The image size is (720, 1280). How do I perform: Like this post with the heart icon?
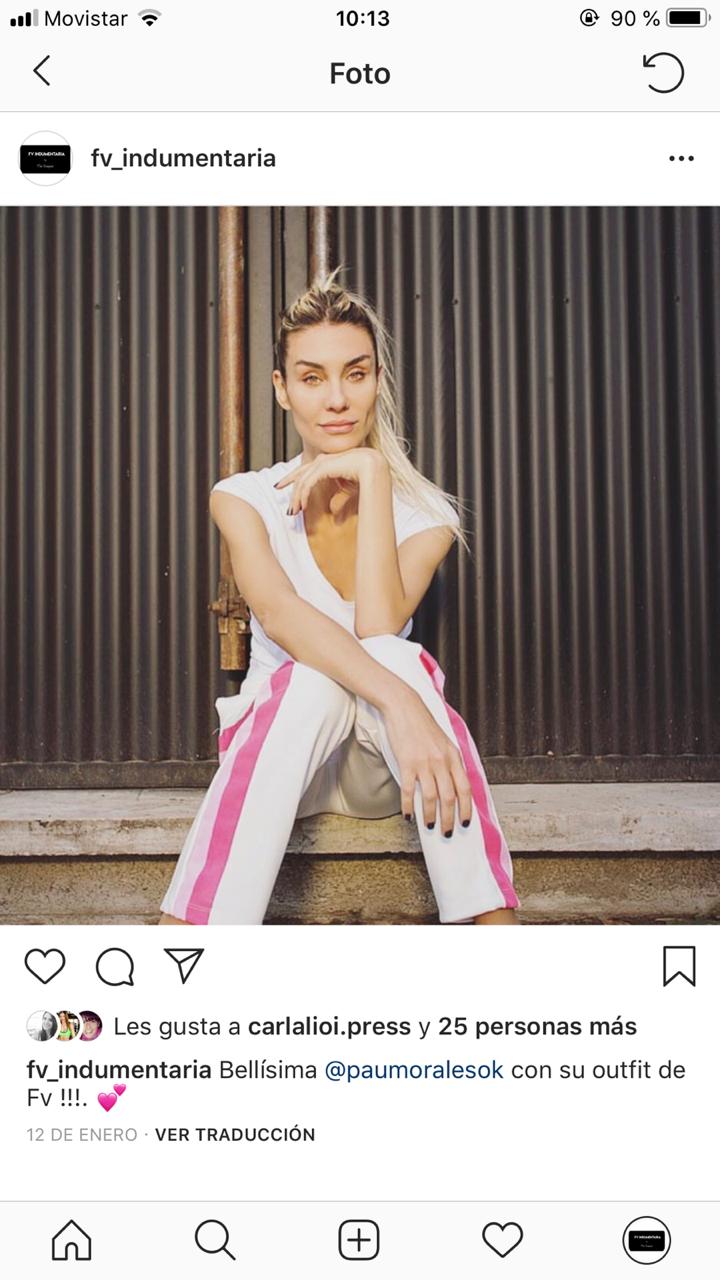coord(45,966)
